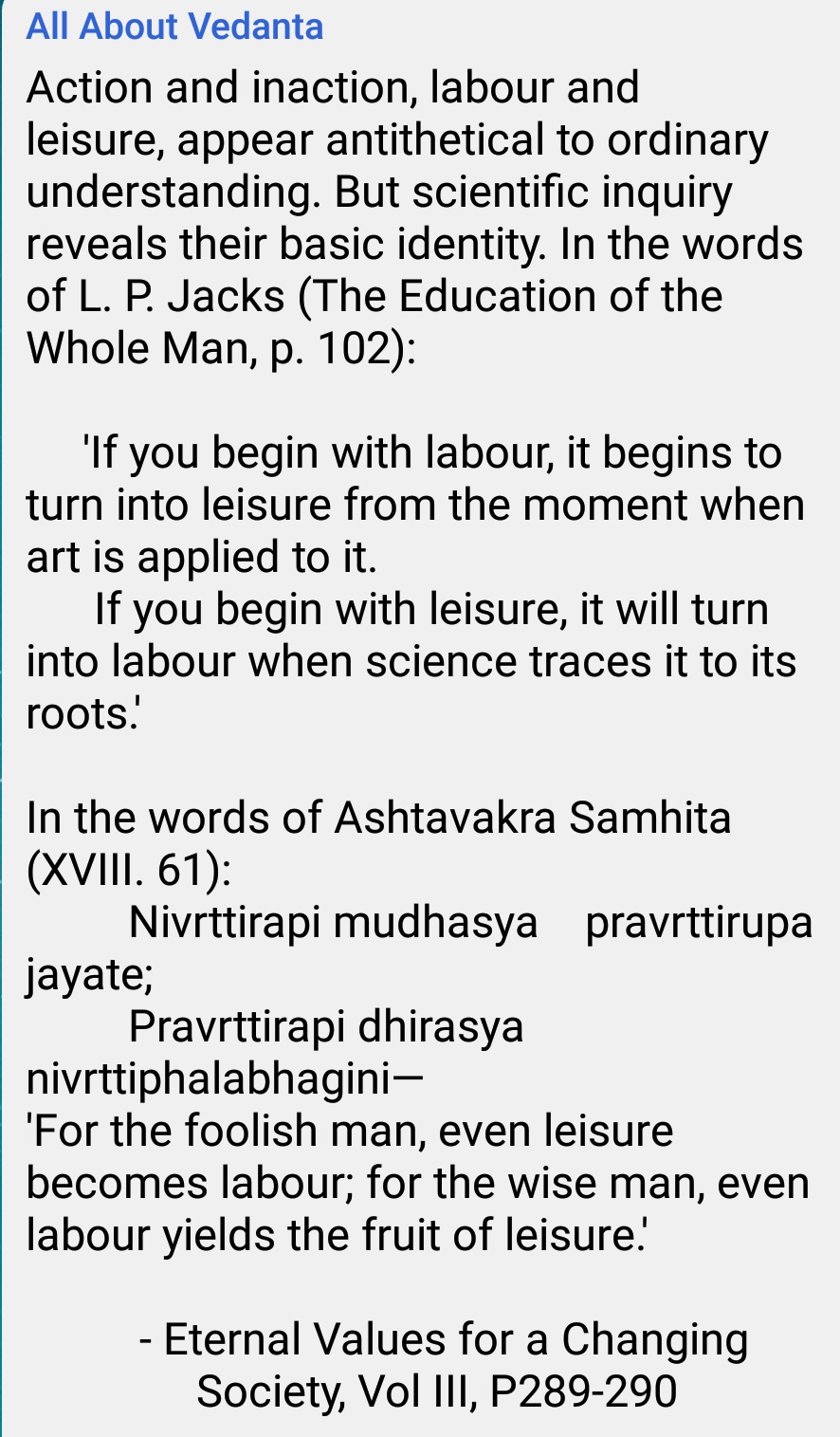Open the All About Vedanta channel name
Screen dimensions: 840x1437
tap(175, 26)
